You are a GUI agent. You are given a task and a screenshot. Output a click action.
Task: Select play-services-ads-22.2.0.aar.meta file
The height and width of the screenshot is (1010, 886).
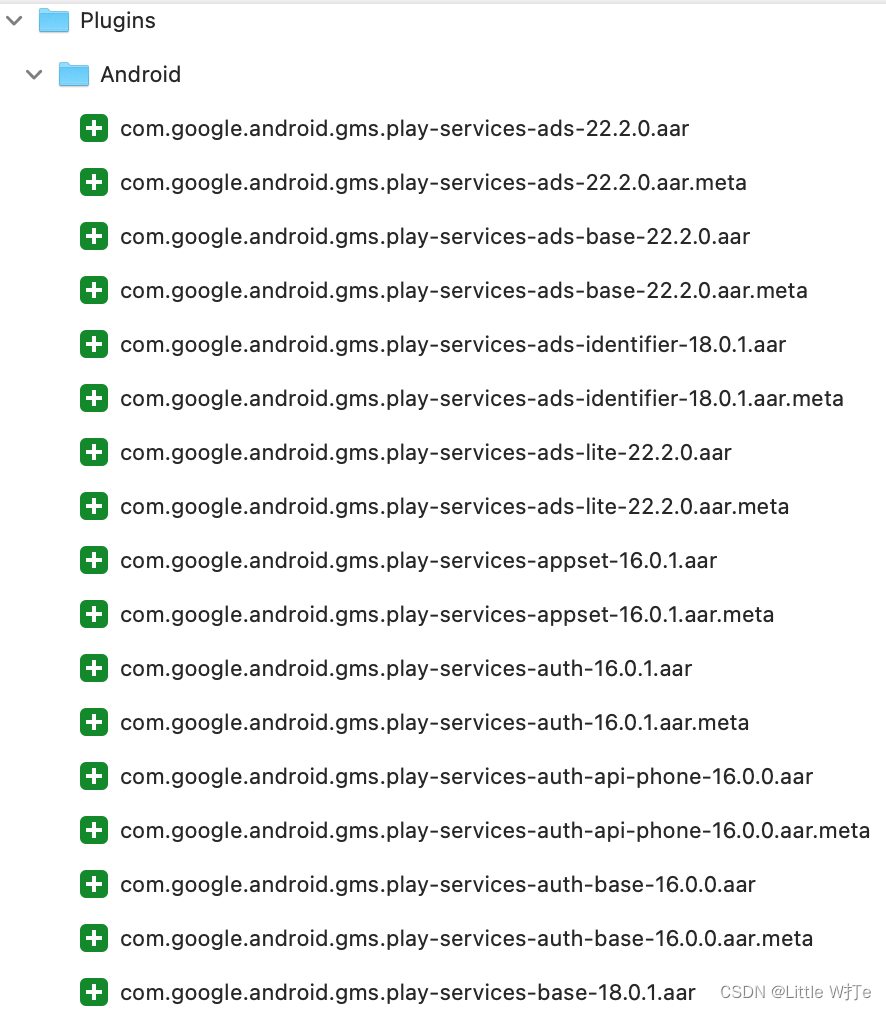point(433,183)
